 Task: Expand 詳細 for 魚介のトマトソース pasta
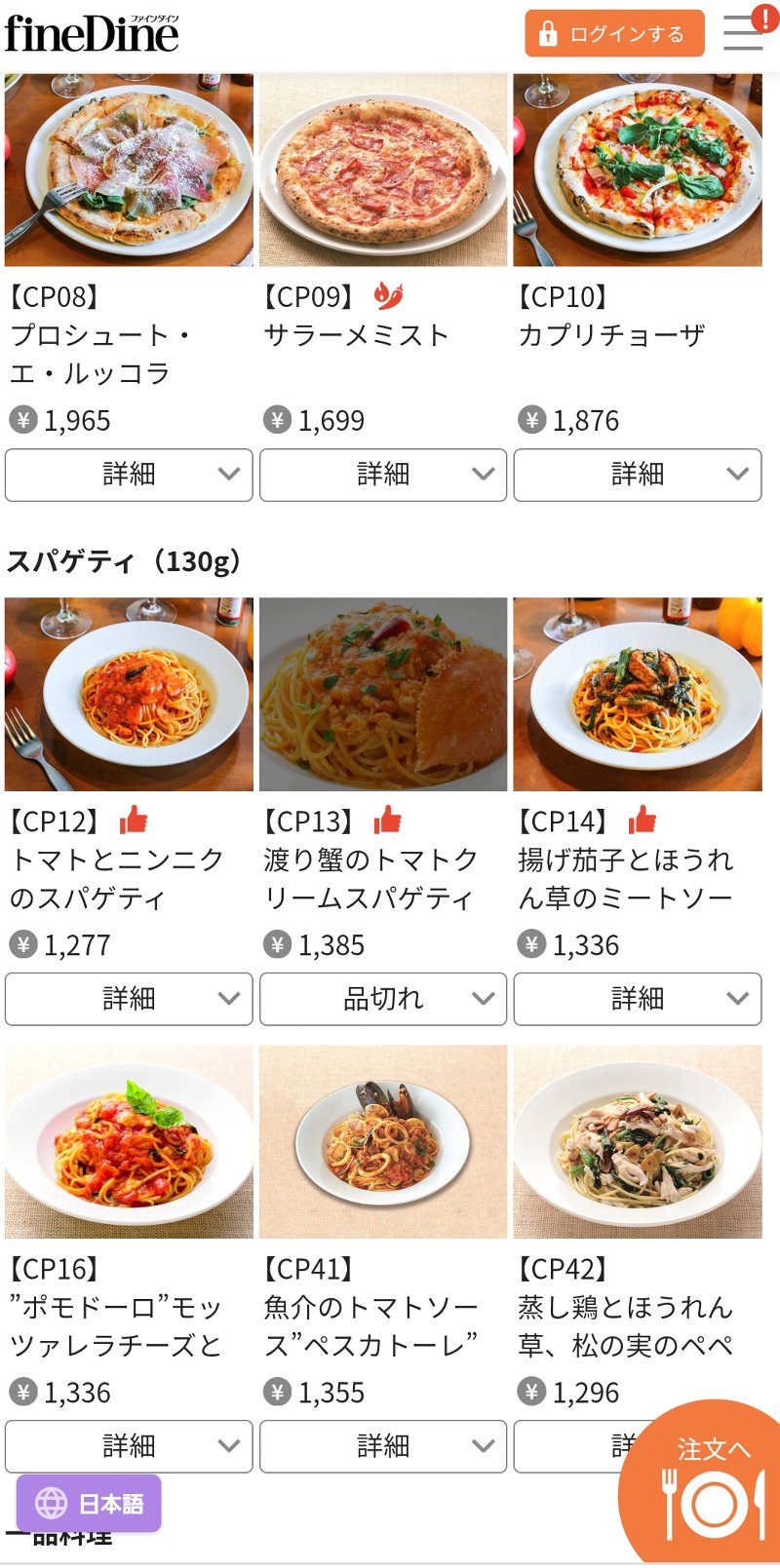pos(382,1446)
